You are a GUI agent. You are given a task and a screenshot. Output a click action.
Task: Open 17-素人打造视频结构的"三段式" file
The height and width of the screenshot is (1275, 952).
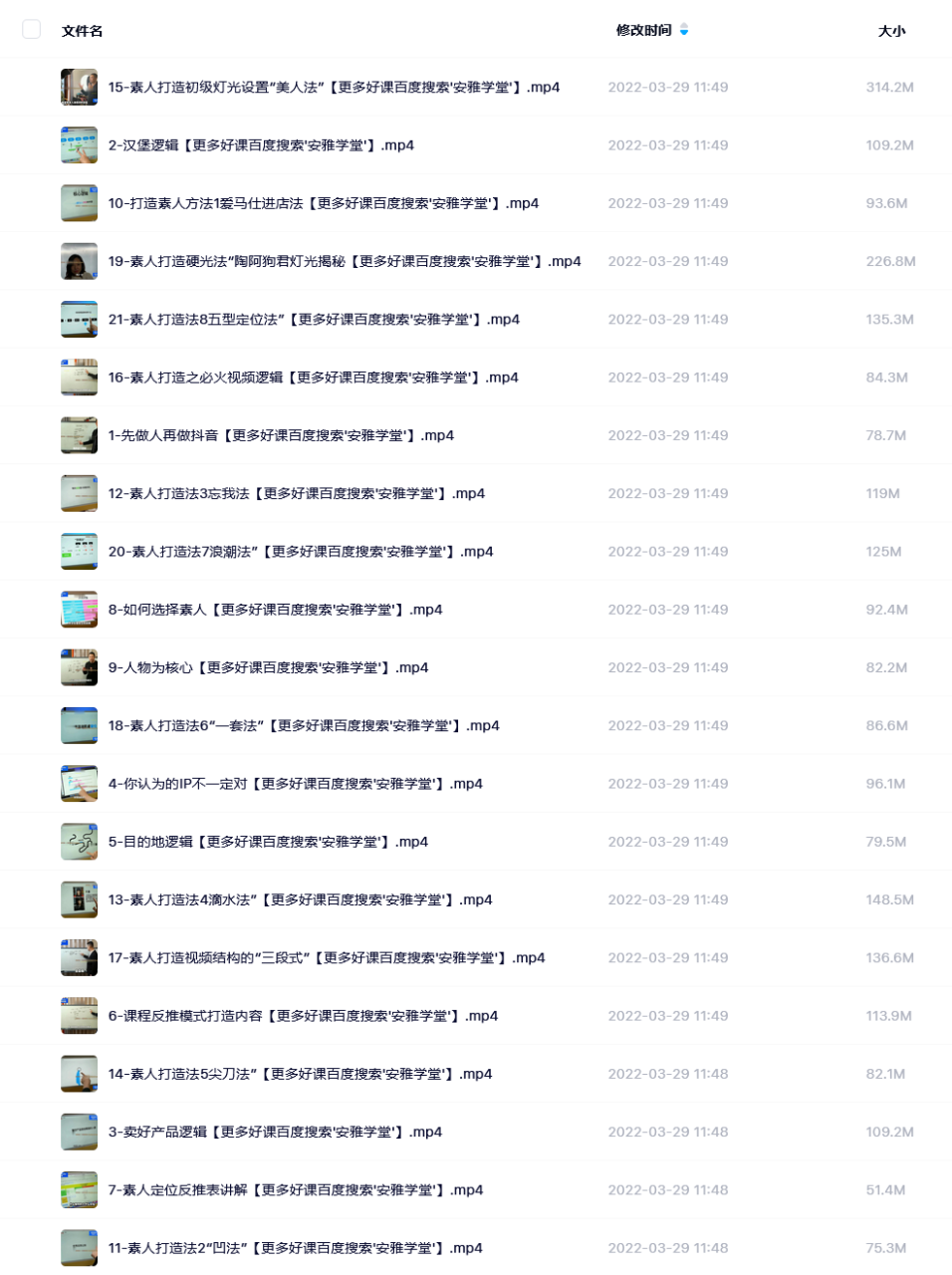pyautogui.click(x=326, y=958)
